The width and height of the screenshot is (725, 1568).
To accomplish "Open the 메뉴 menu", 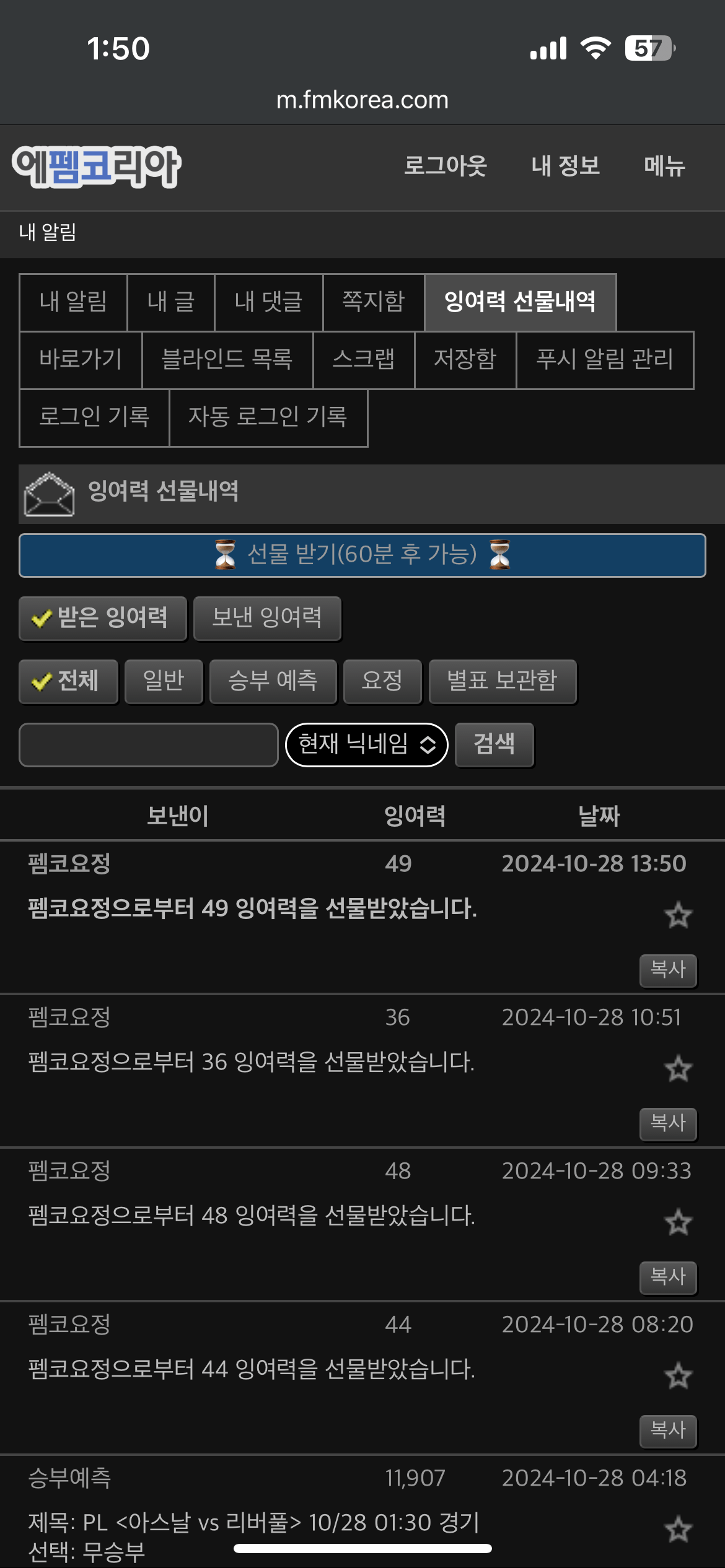I will (x=664, y=166).
